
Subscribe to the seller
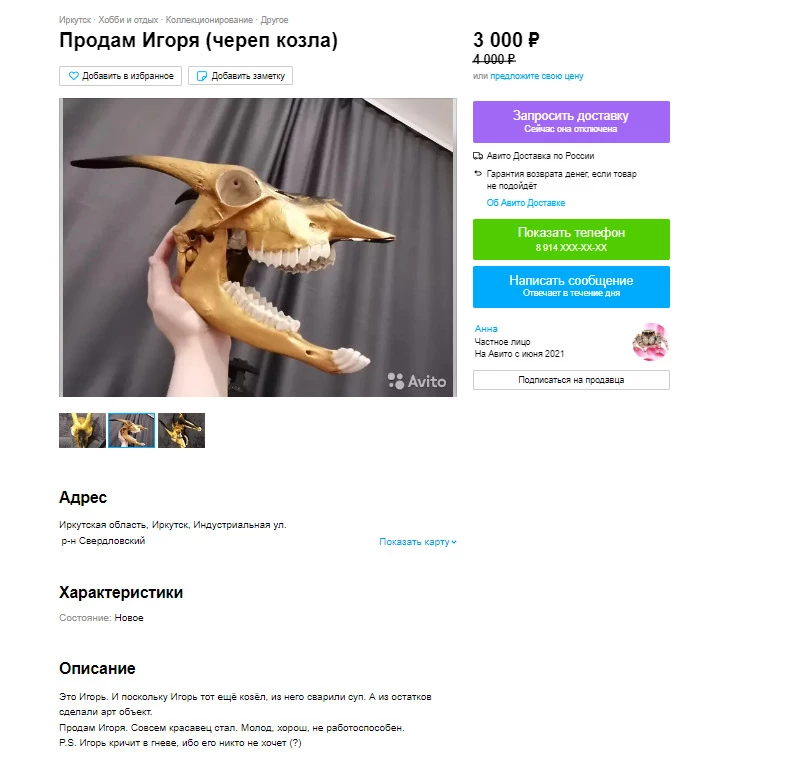[570, 380]
